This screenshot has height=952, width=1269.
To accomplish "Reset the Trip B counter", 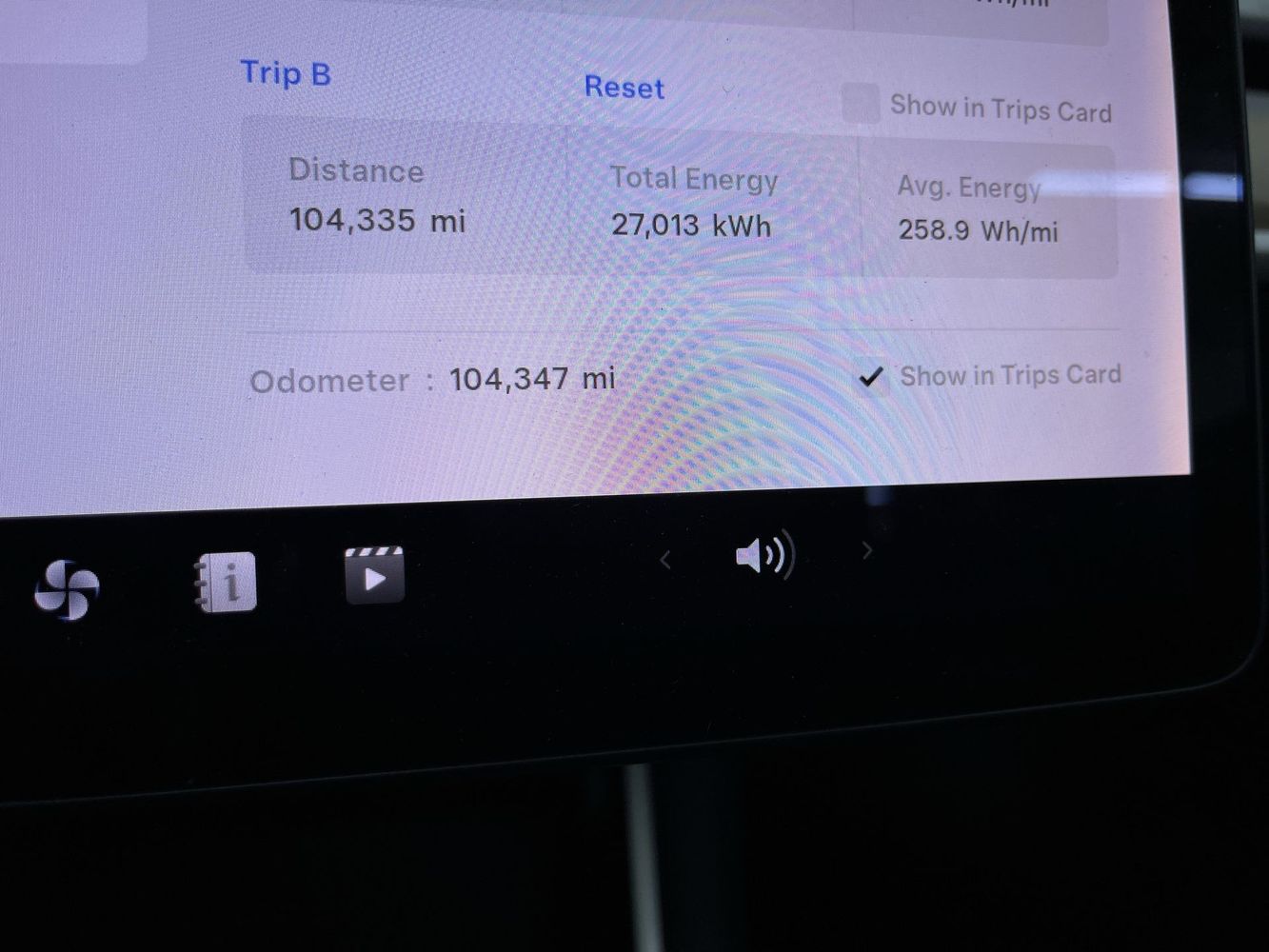I will pyautogui.click(x=624, y=88).
